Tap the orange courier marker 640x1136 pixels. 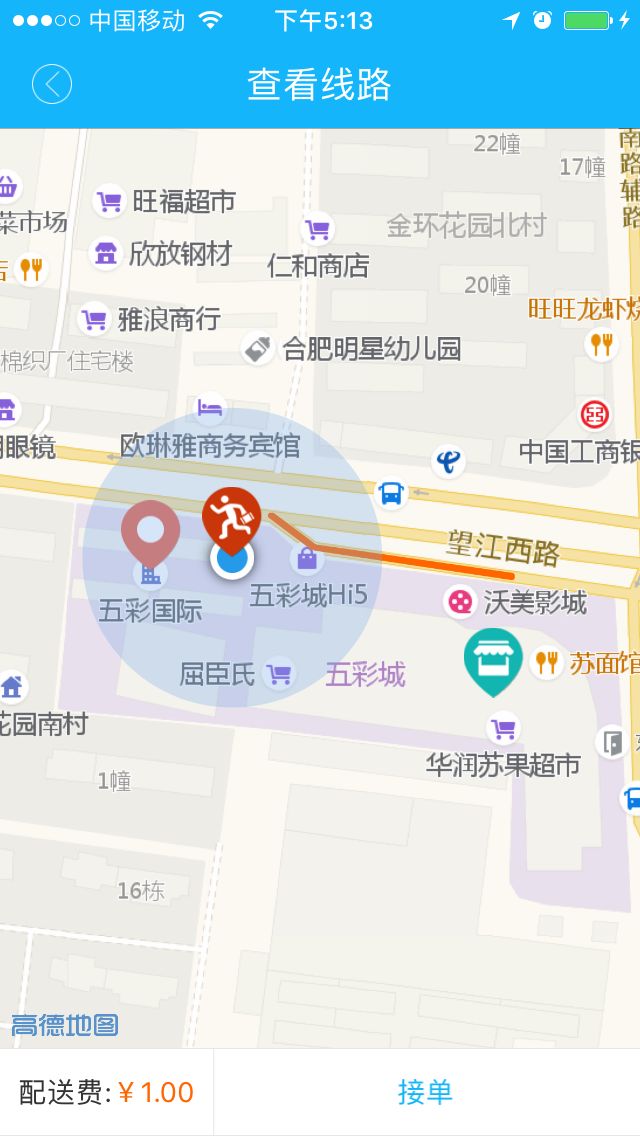coord(231,518)
